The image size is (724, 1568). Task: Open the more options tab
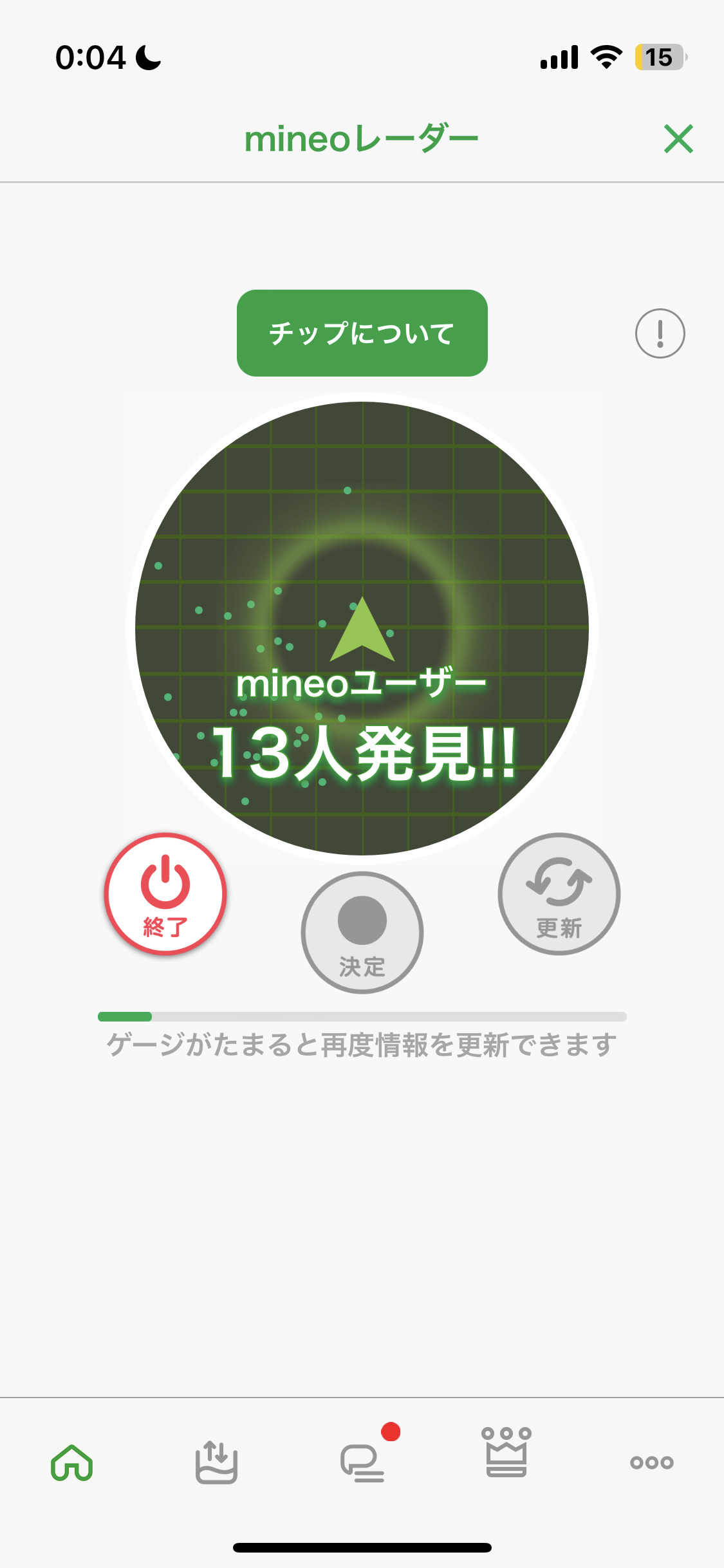pos(651,1462)
